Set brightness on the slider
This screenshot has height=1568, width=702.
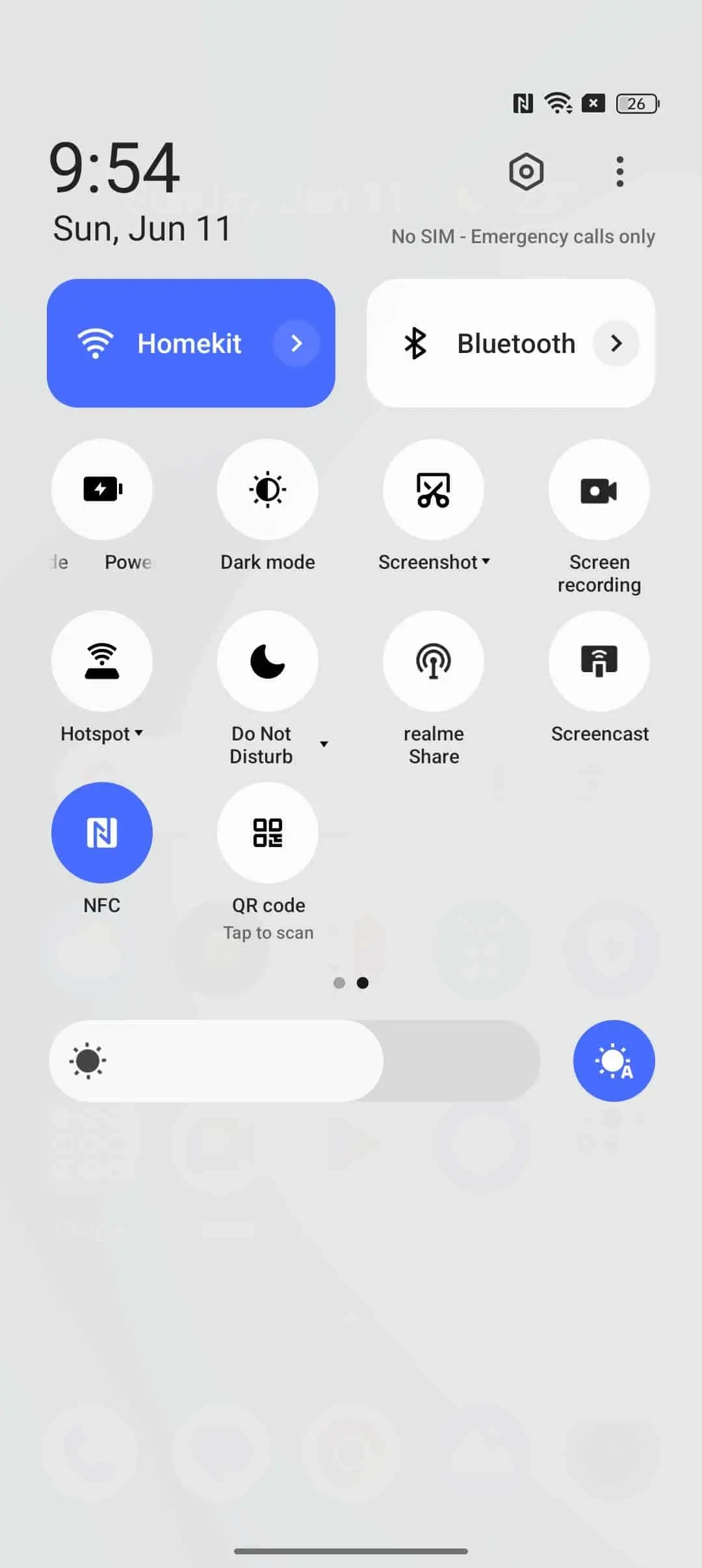[294, 1061]
